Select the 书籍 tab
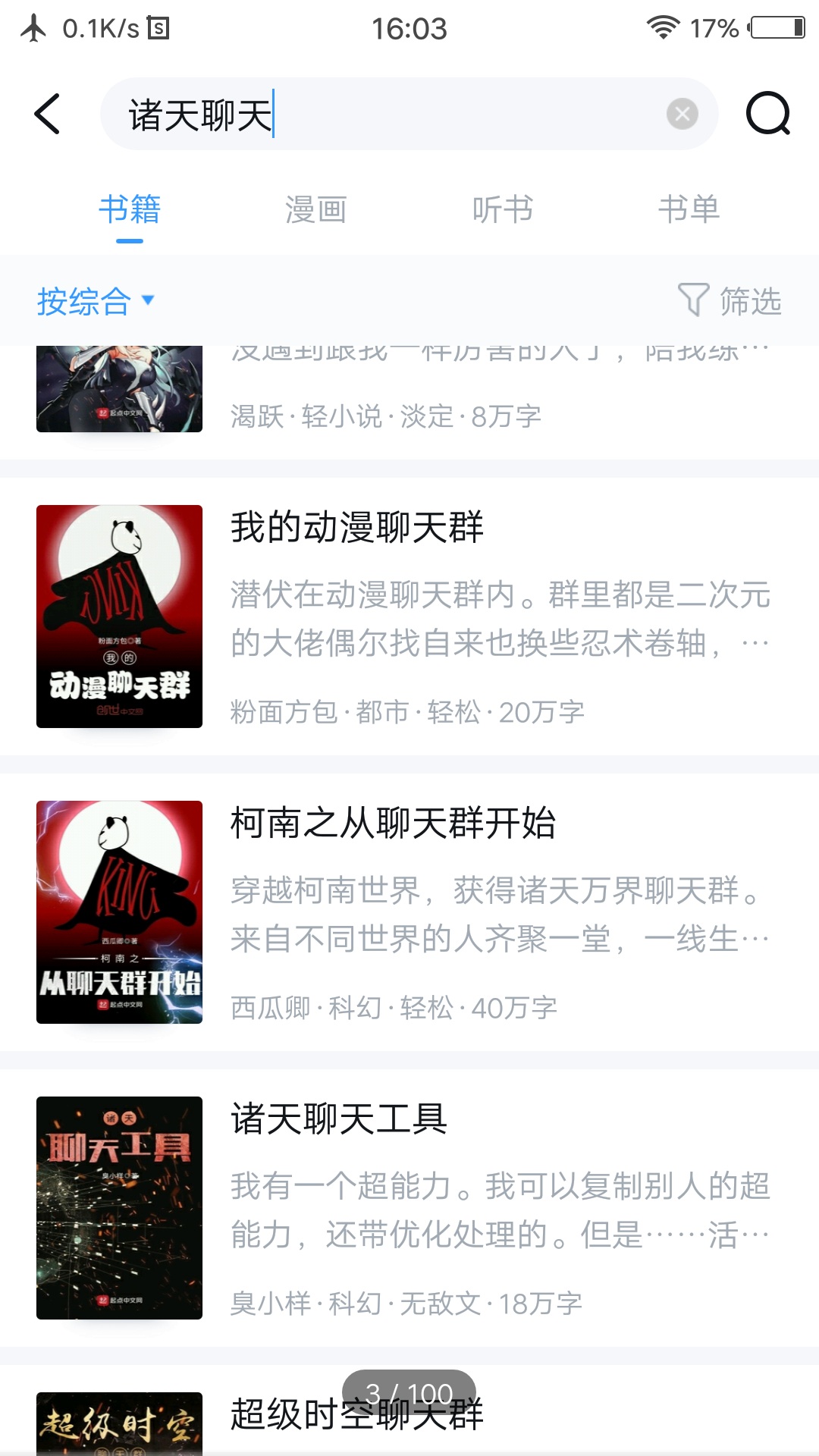 (130, 210)
